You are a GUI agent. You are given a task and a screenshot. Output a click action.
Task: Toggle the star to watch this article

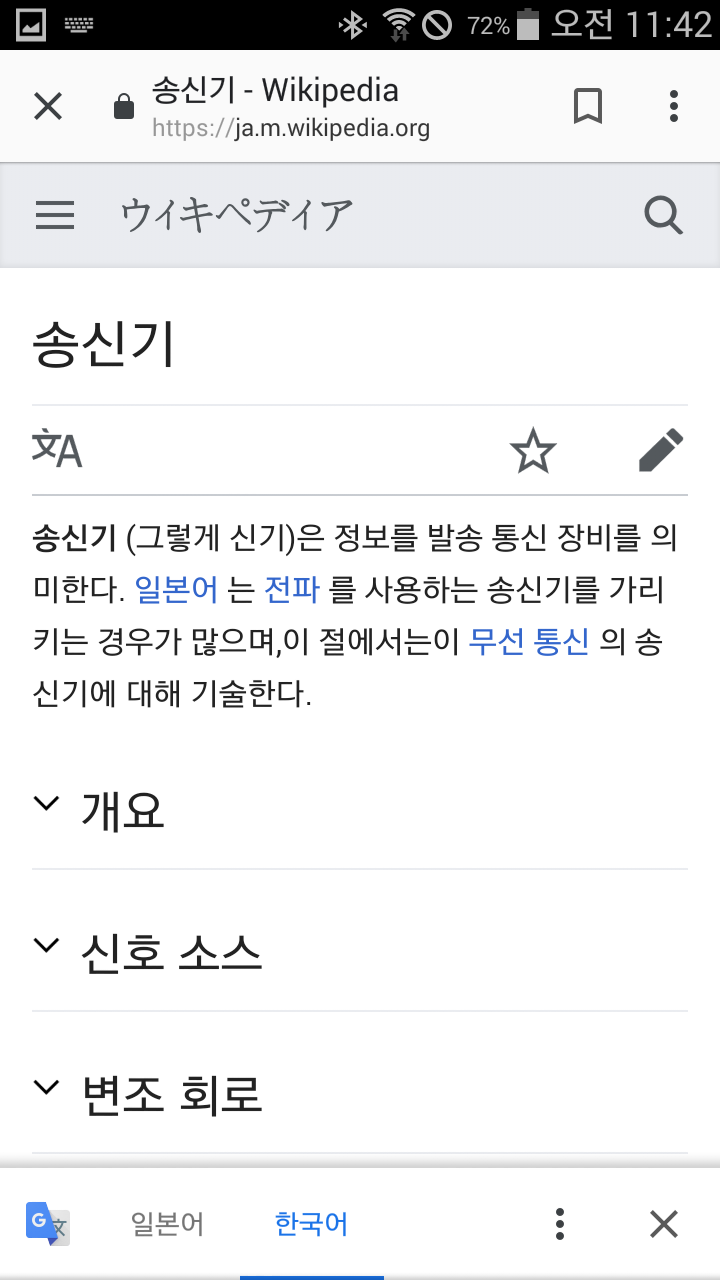tap(533, 450)
